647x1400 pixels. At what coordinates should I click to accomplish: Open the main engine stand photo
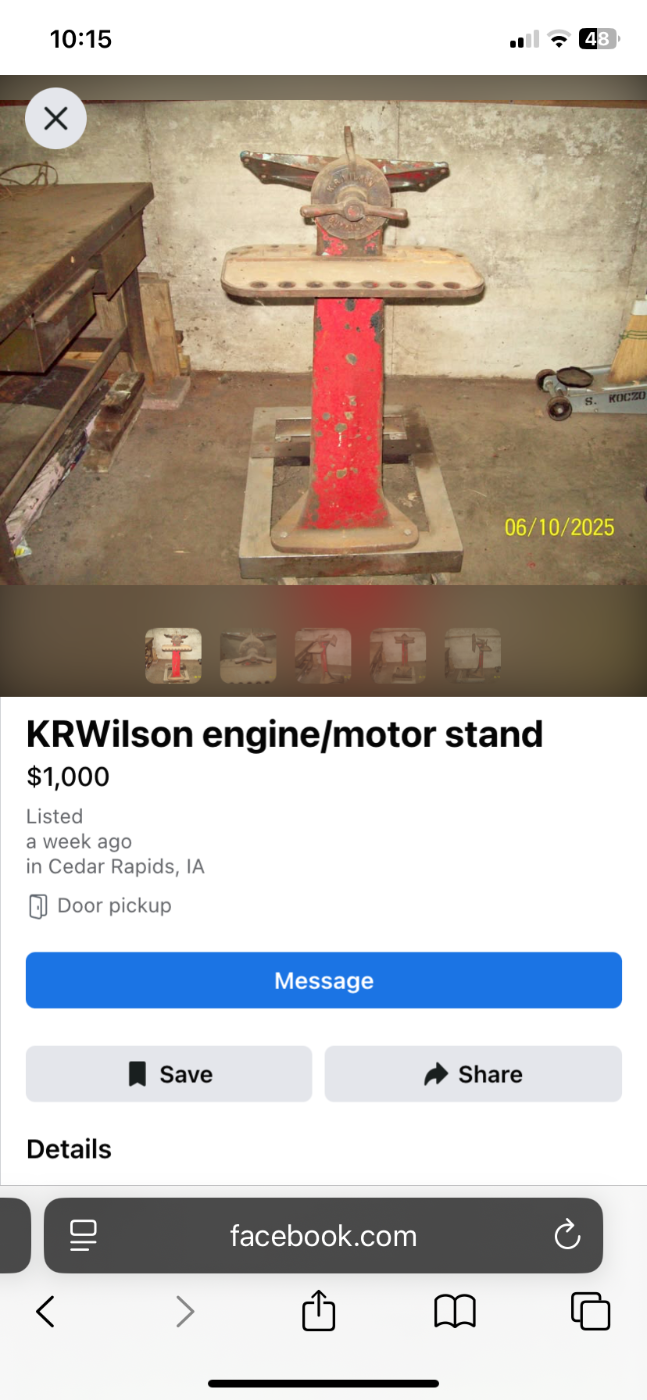323,340
